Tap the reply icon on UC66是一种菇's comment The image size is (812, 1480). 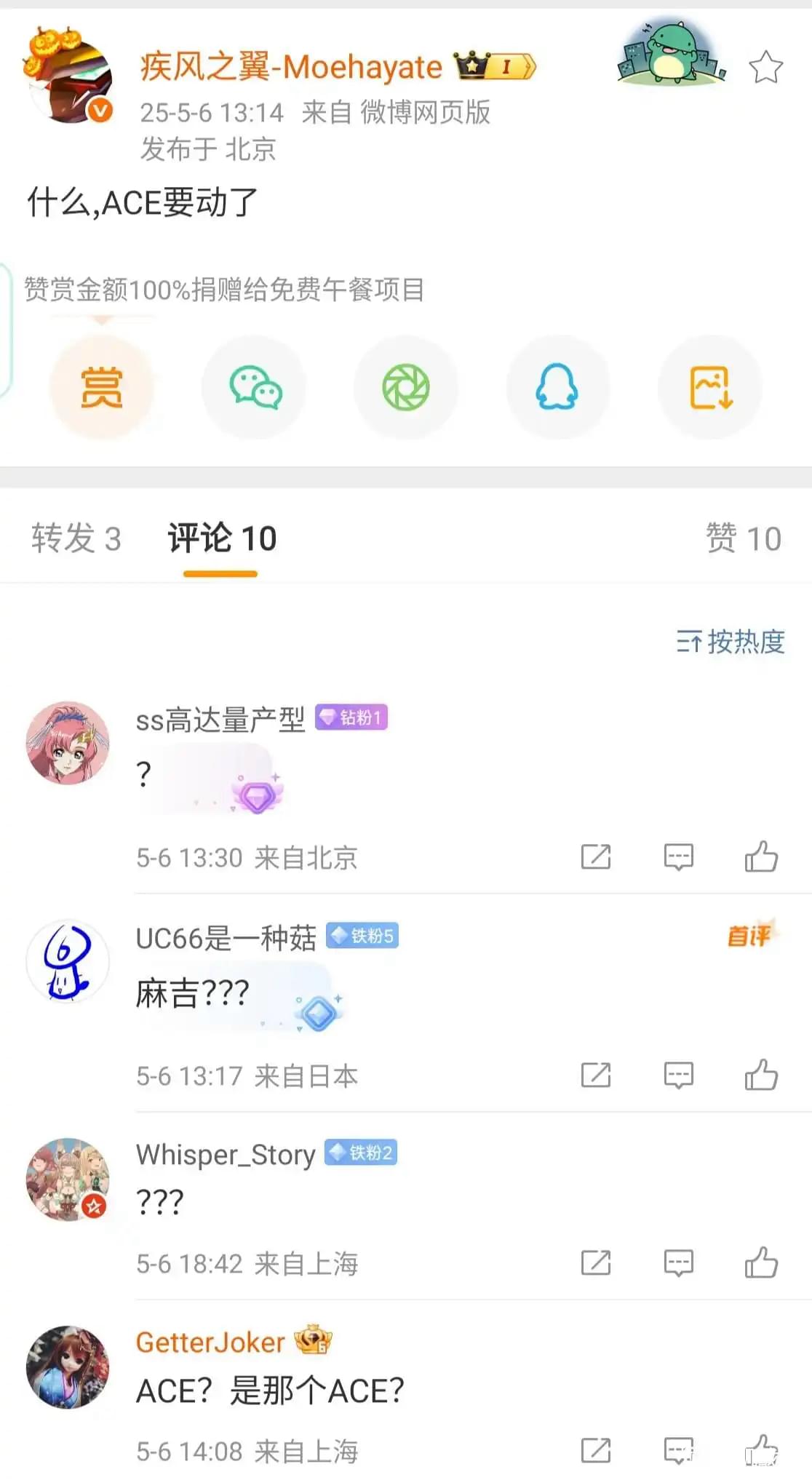[x=677, y=1075]
